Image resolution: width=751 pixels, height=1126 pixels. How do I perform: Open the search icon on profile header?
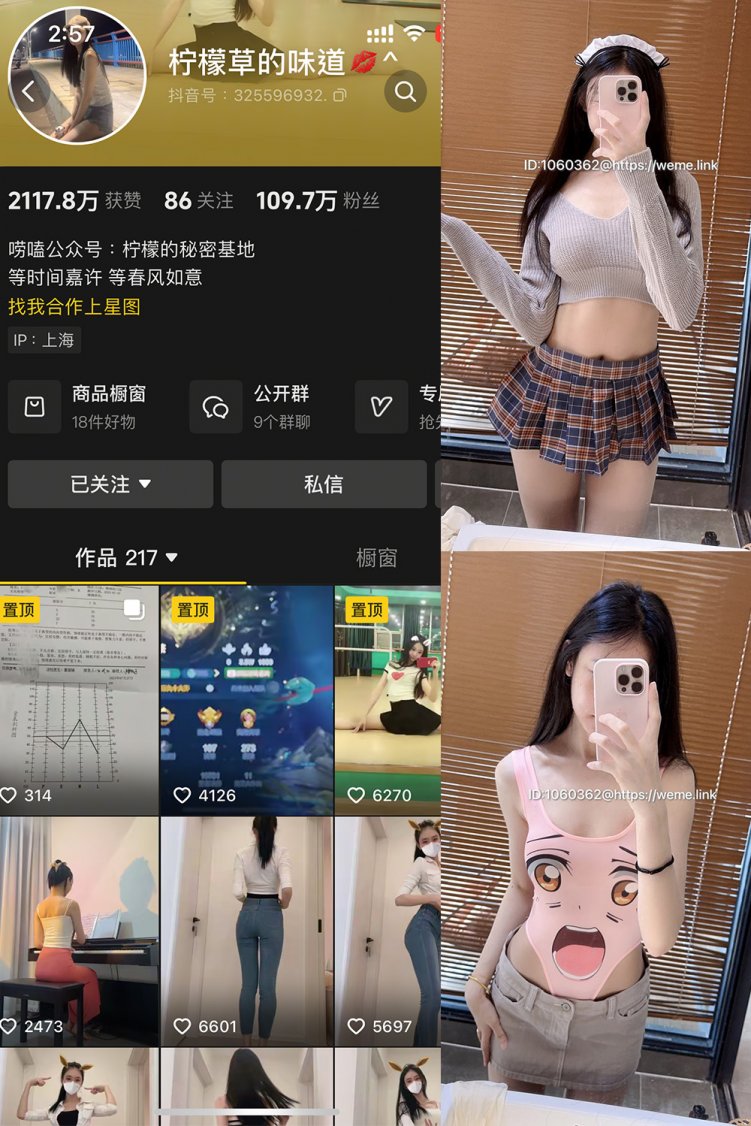tap(404, 90)
